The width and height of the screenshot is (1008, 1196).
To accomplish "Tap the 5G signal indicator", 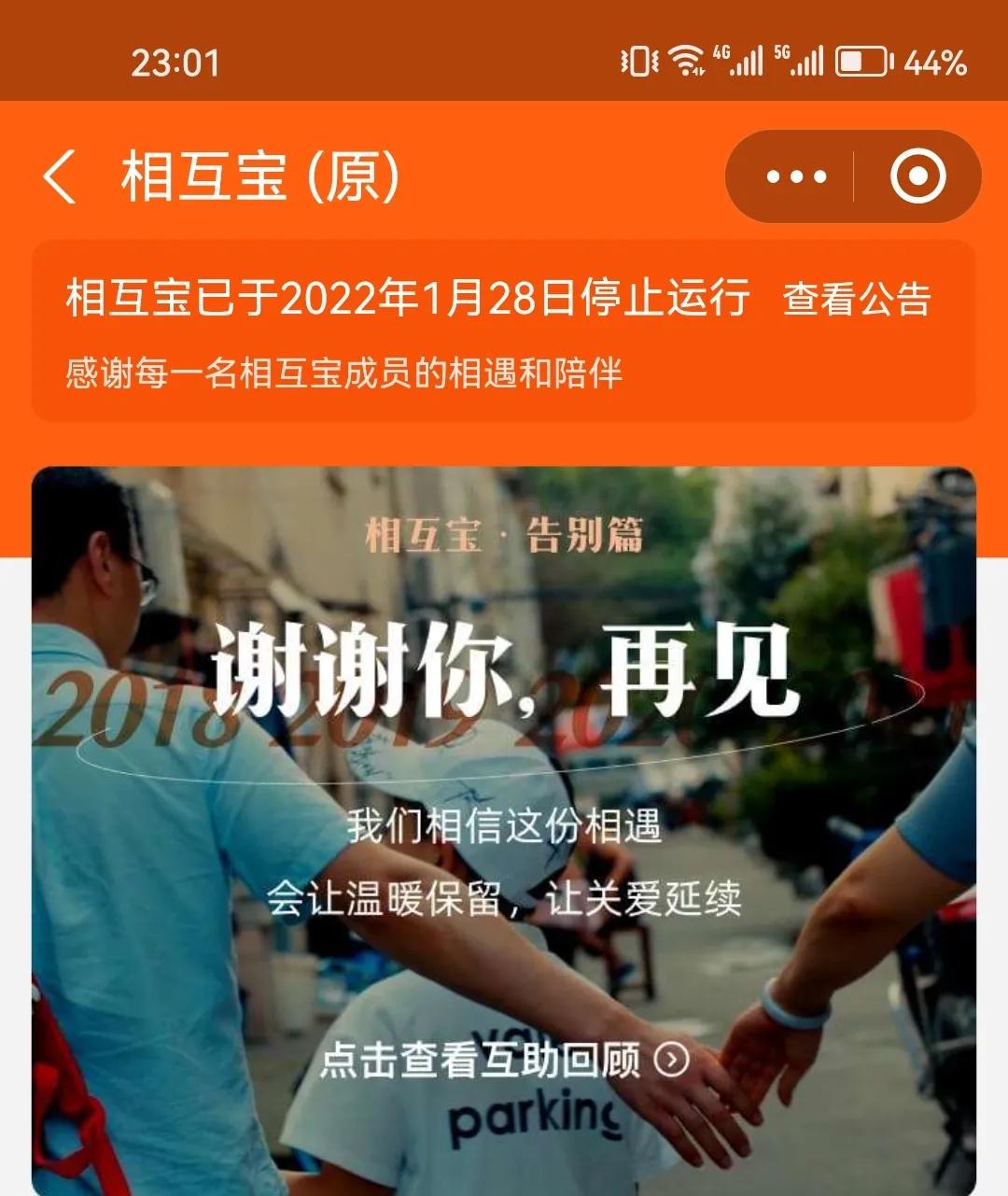I will click(805, 61).
